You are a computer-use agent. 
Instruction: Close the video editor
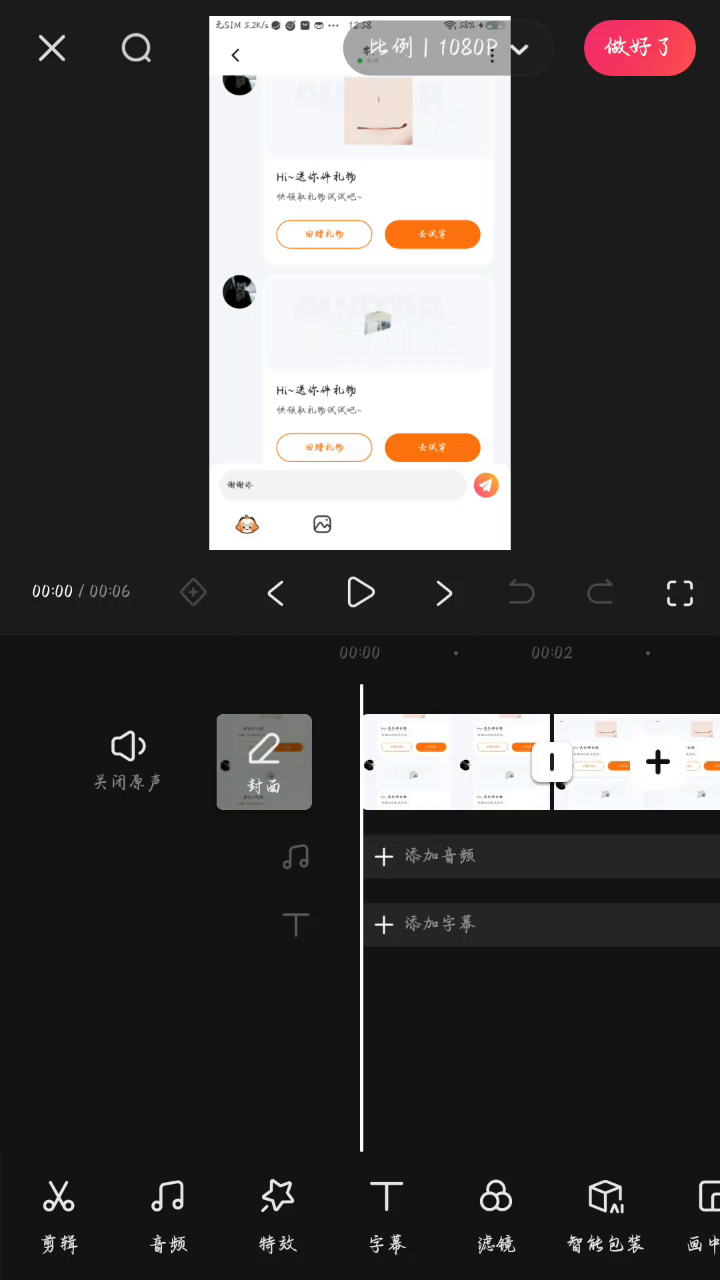(52, 48)
